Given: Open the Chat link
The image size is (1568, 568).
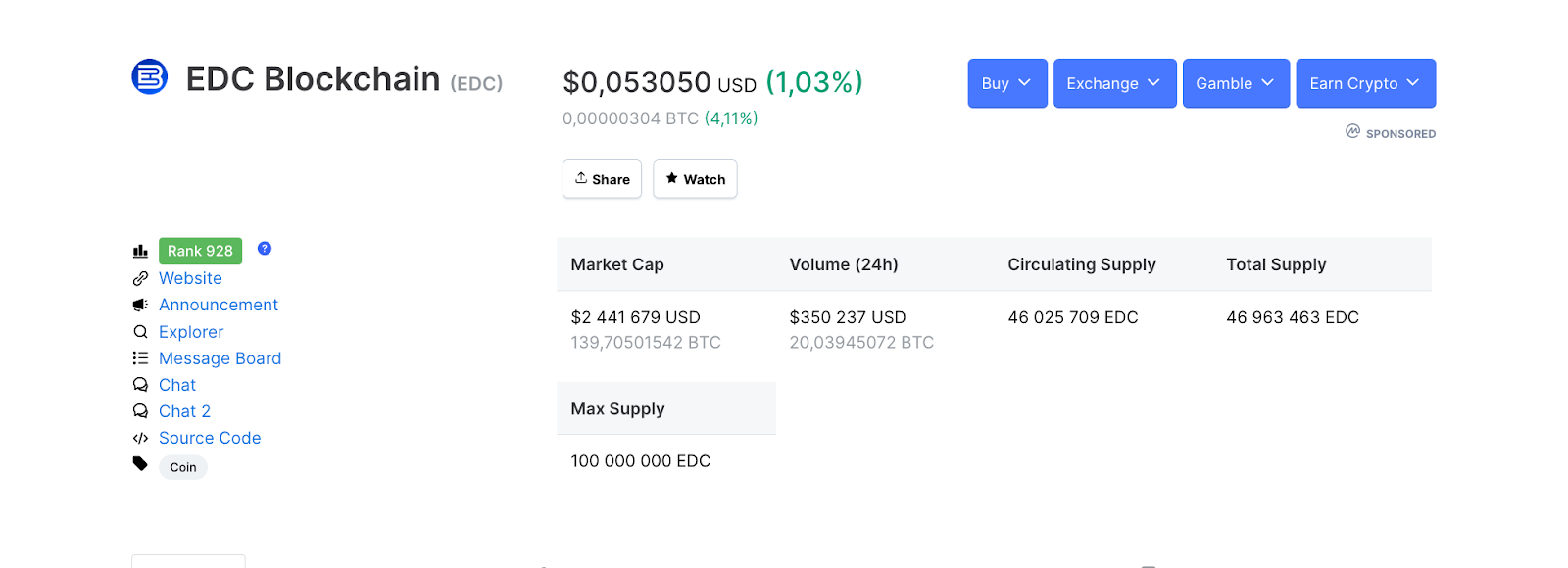Looking at the screenshot, I should coord(177,385).
